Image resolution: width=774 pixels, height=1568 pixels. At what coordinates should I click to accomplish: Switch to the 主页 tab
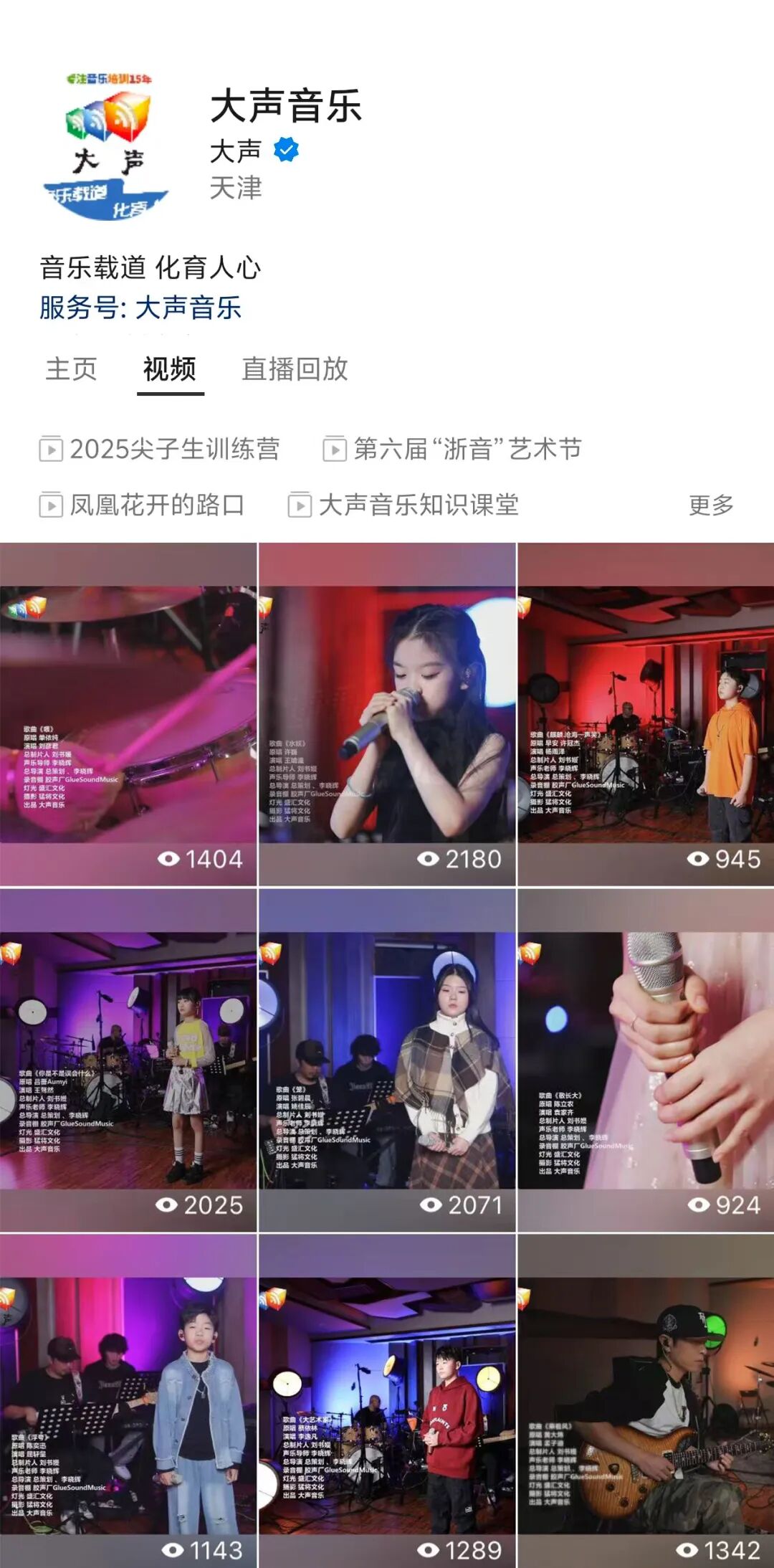[71, 369]
